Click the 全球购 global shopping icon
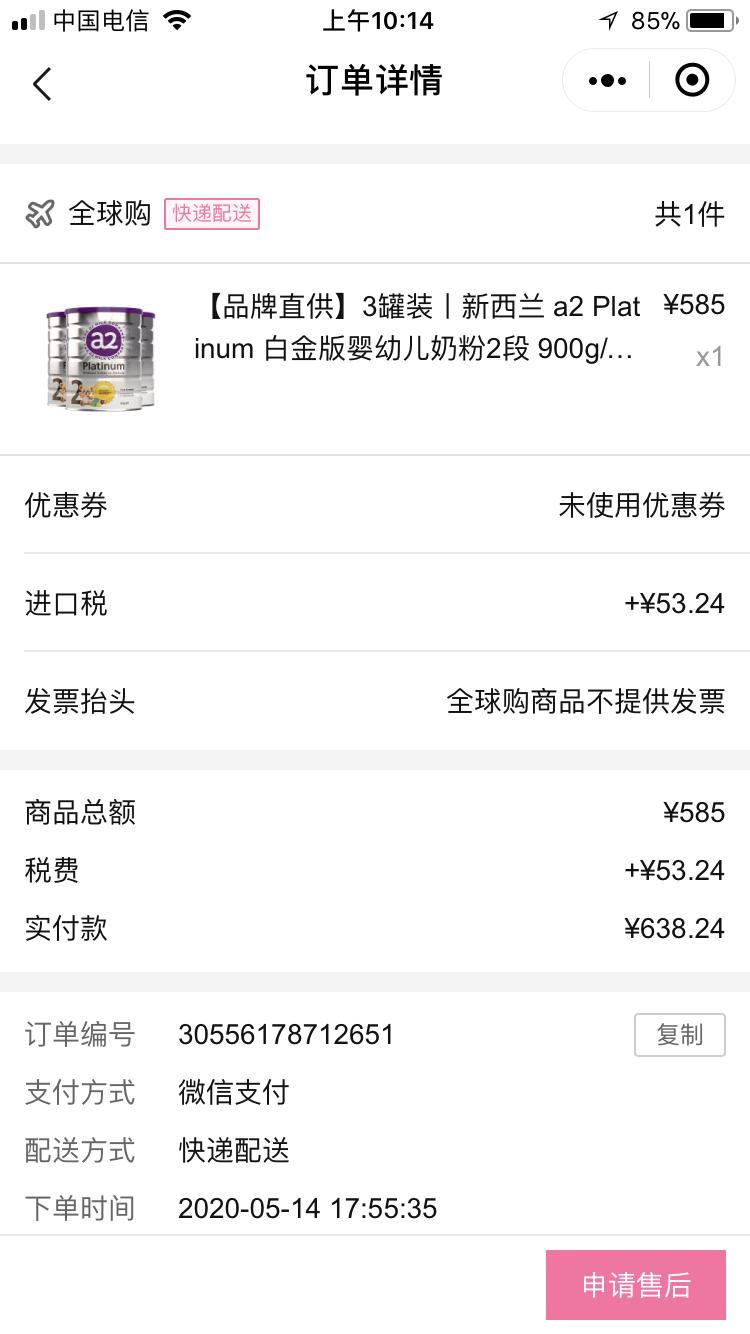 pos(37,213)
